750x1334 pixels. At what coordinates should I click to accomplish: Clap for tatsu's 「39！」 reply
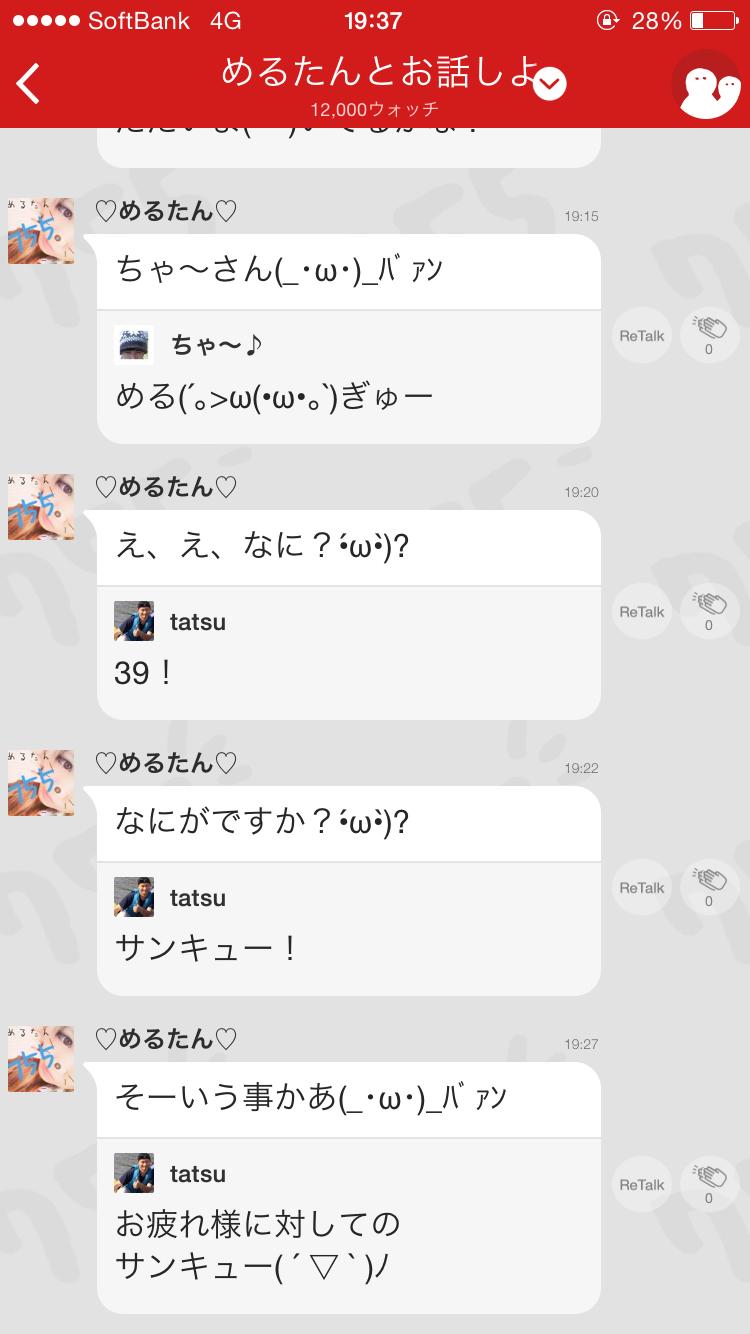coord(708,610)
